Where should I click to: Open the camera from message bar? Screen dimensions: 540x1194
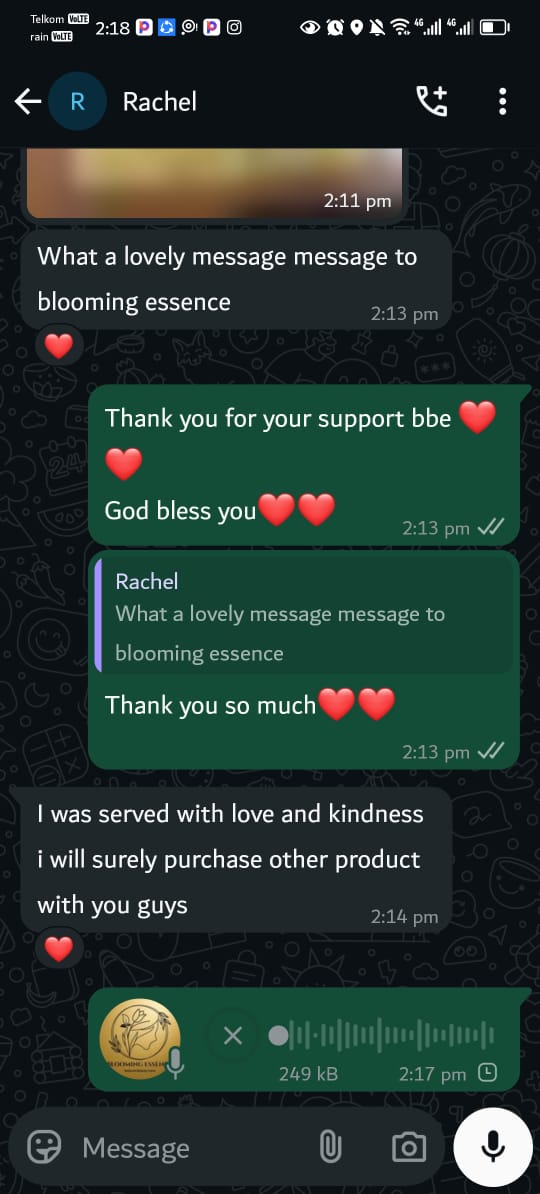tap(408, 1147)
